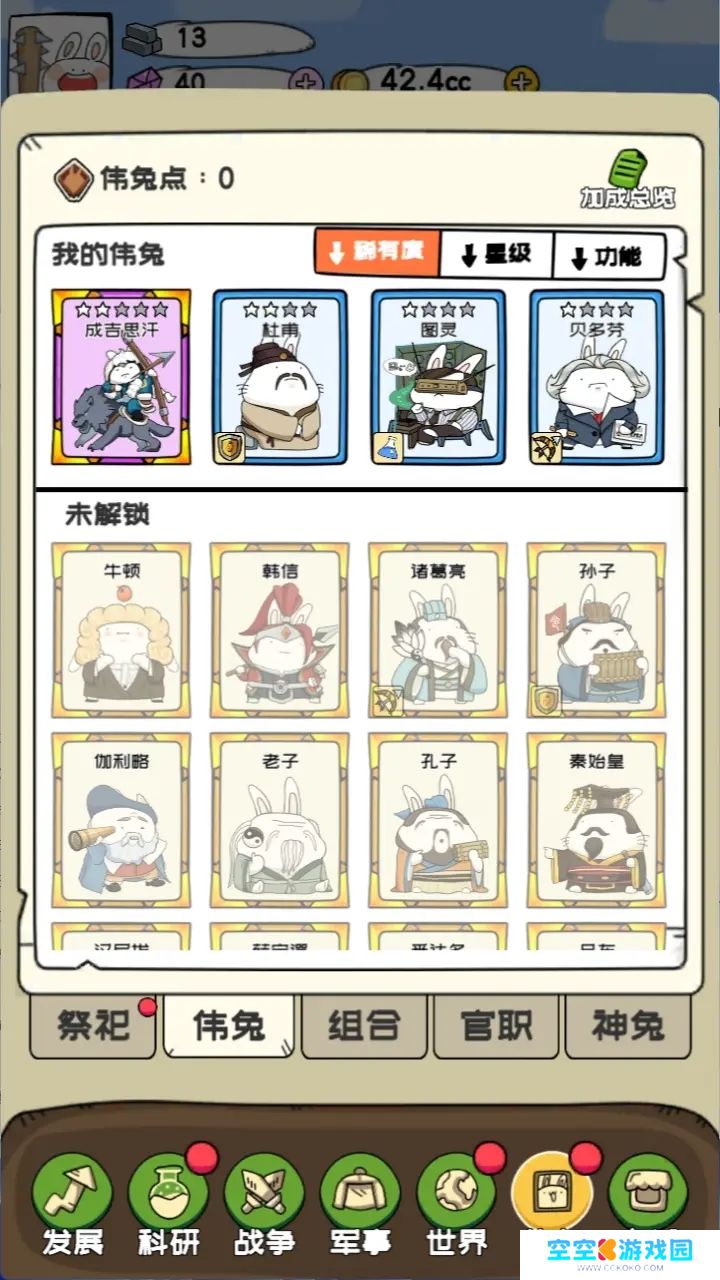Open locked 诸葛亮 card
The image size is (720, 1280).
438,630
